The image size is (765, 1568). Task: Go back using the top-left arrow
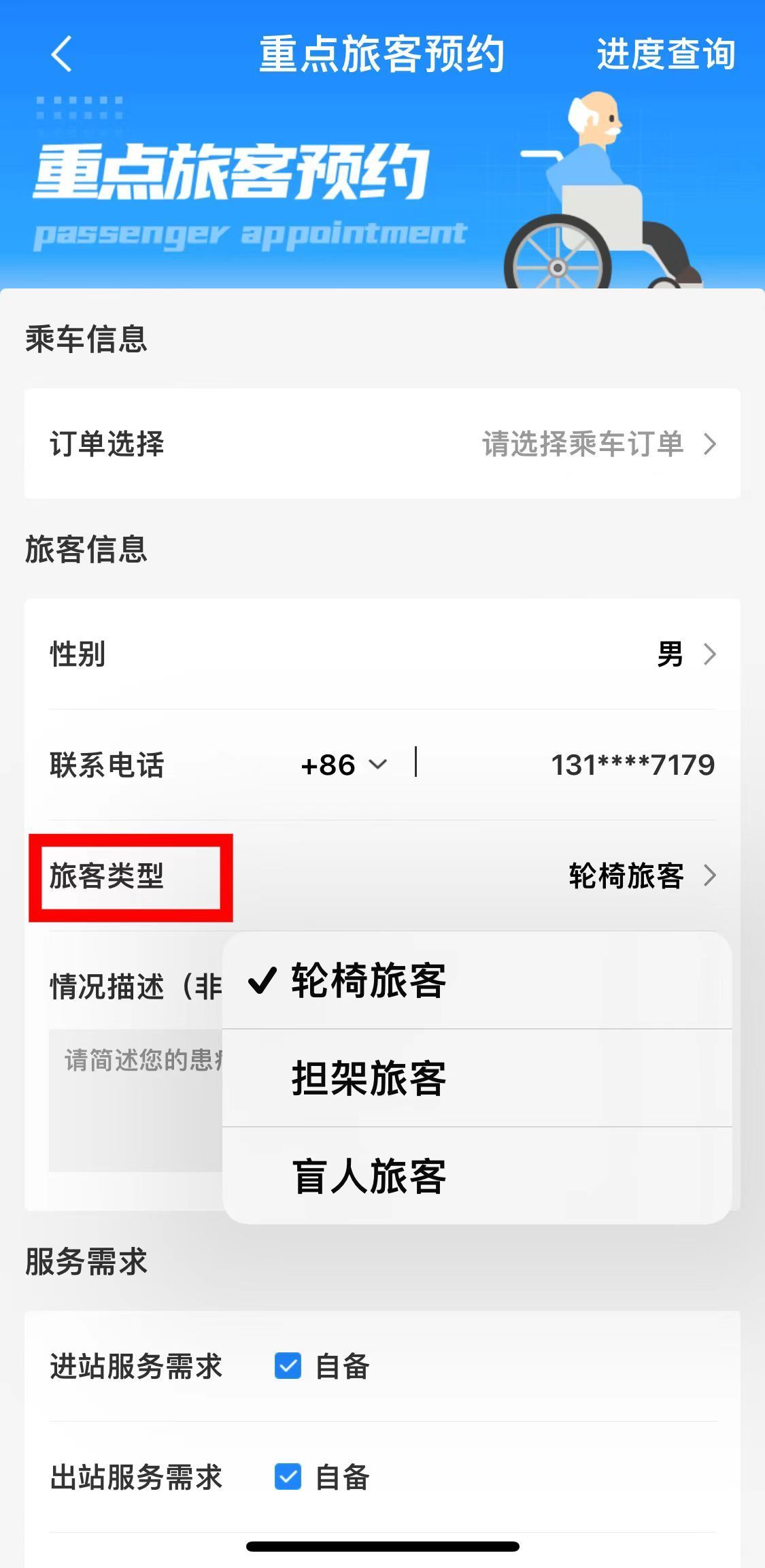pyautogui.click(x=61, y=54)
